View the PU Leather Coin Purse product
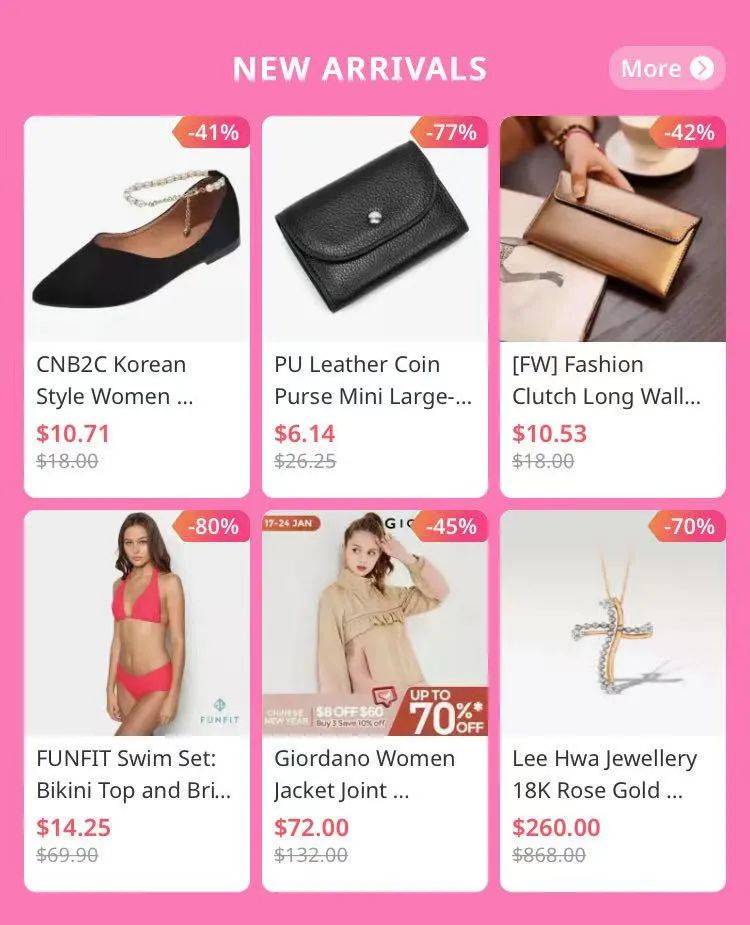Viewport: 750px width, 925px height. (x=375, y=306)
